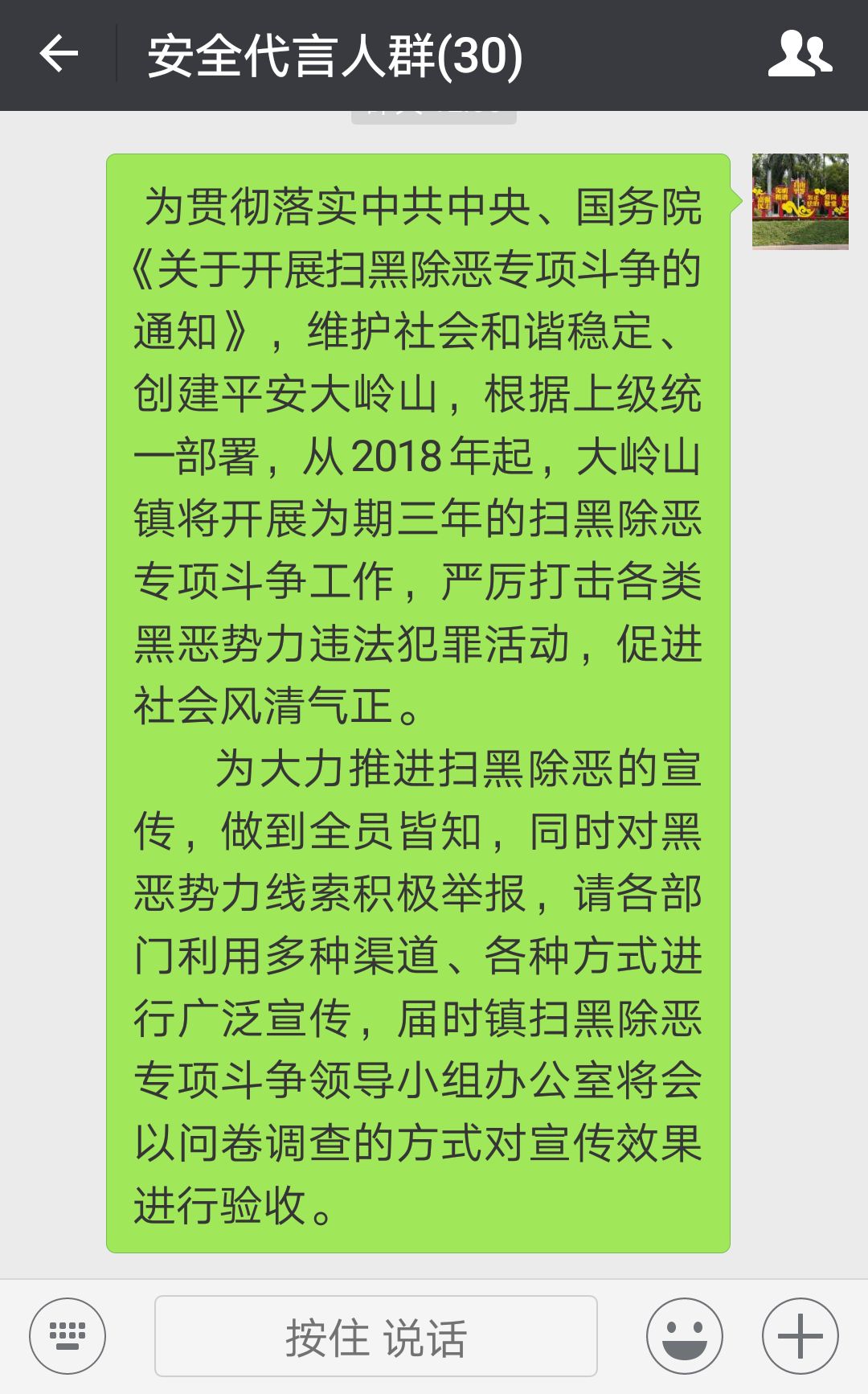Screen dimensions: 868x1394
Task: Open the group members info icon
Action: point(800,55)
